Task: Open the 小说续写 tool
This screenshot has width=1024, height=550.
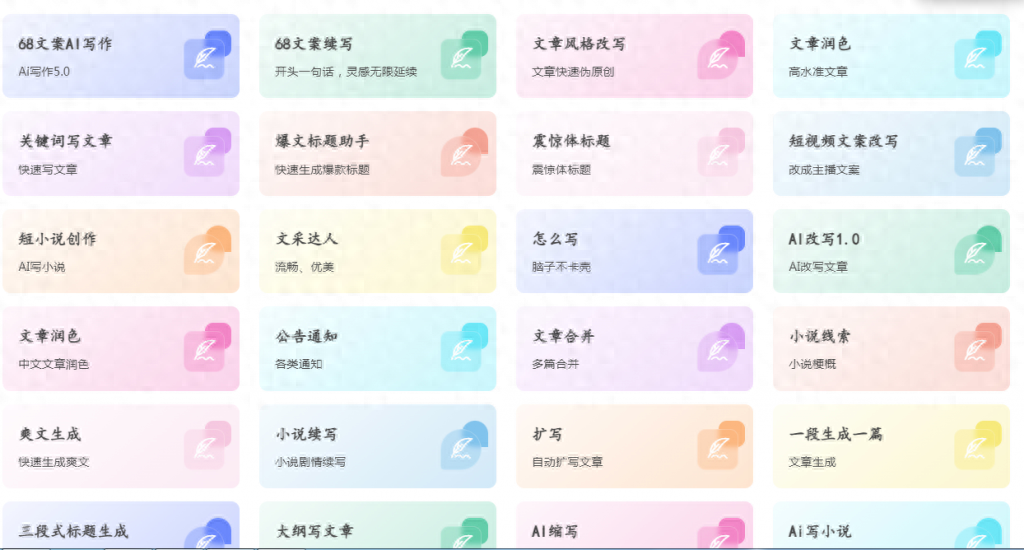Action: click(x=377, y=446)
